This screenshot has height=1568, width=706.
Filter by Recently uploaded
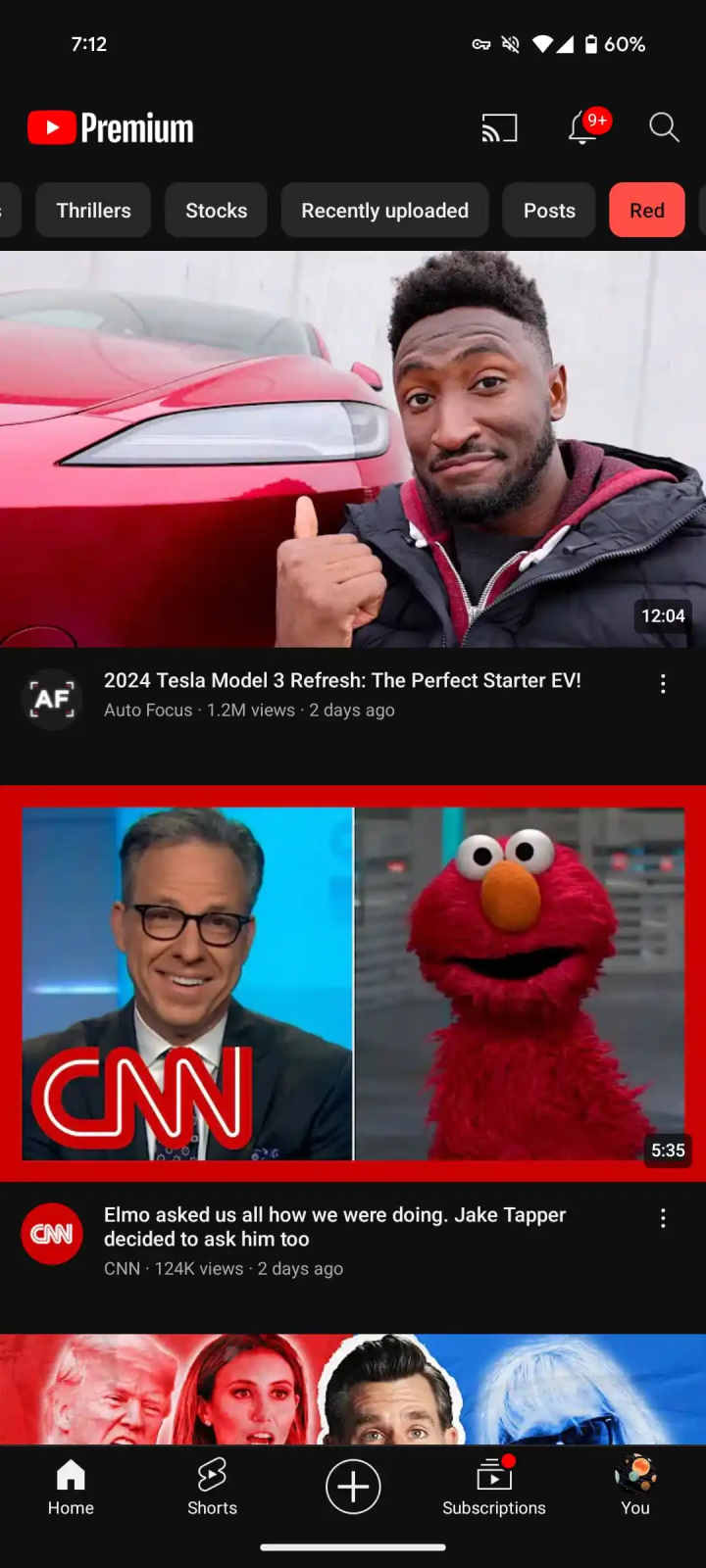tap(384, 211)
